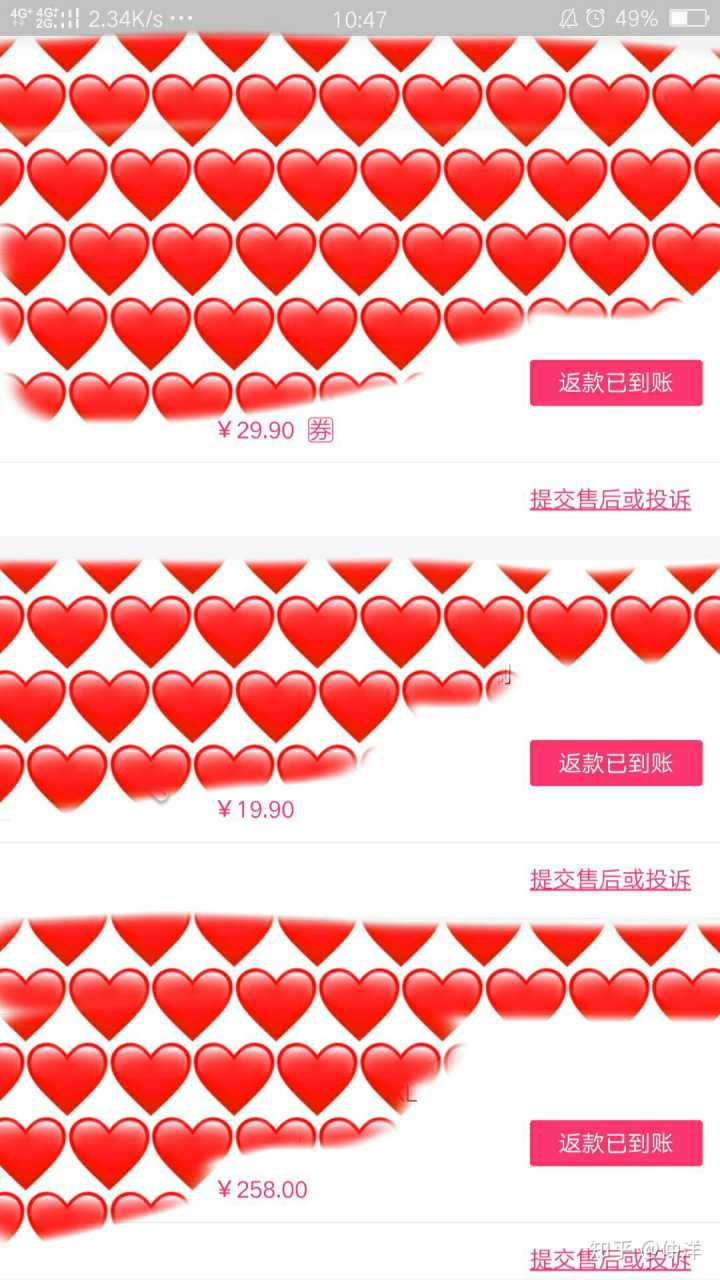Tap 返款已到账 on the ¥19.90 order
The width and height of the screenshot is (720, 1280).
coord(616,763)
